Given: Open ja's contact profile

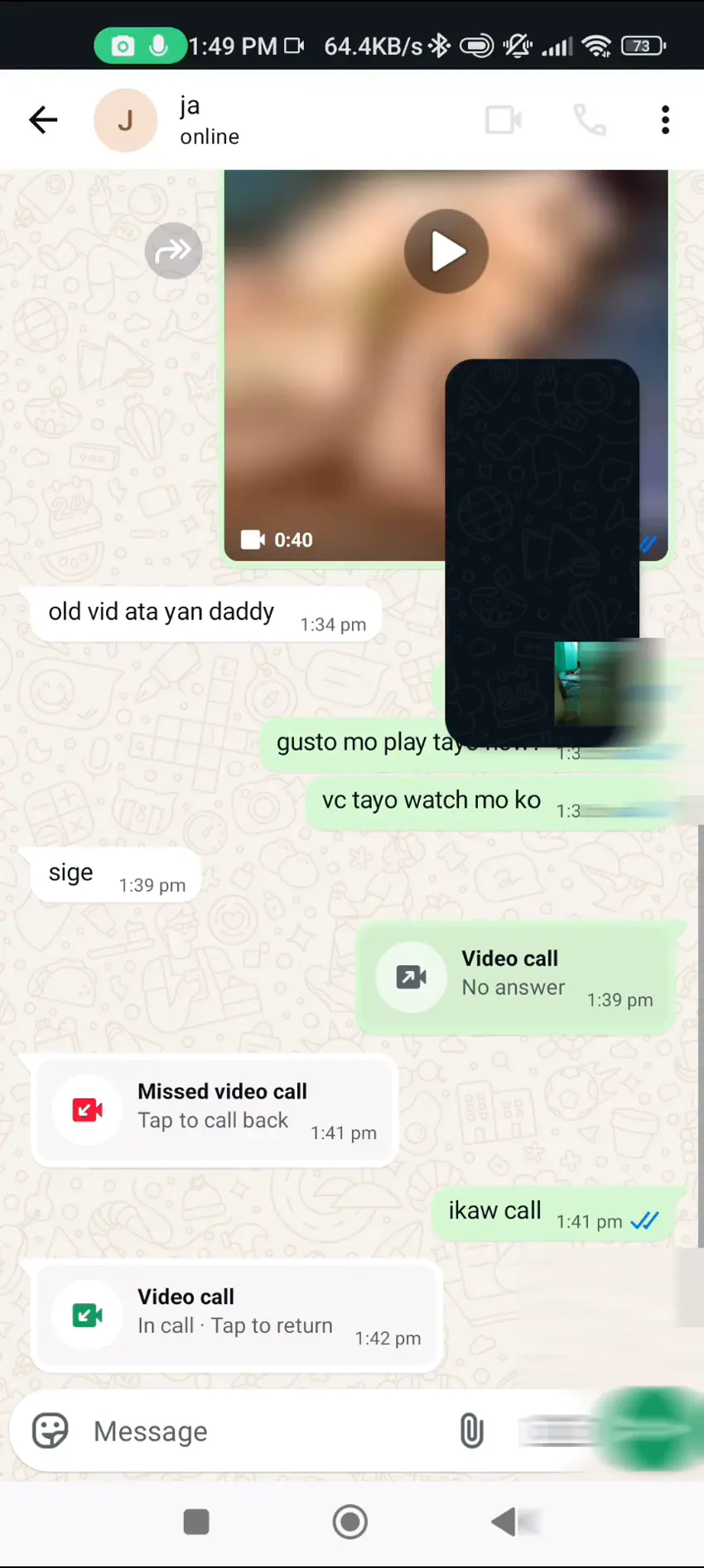Looking at the screenshot, I should tap(210, 121).
